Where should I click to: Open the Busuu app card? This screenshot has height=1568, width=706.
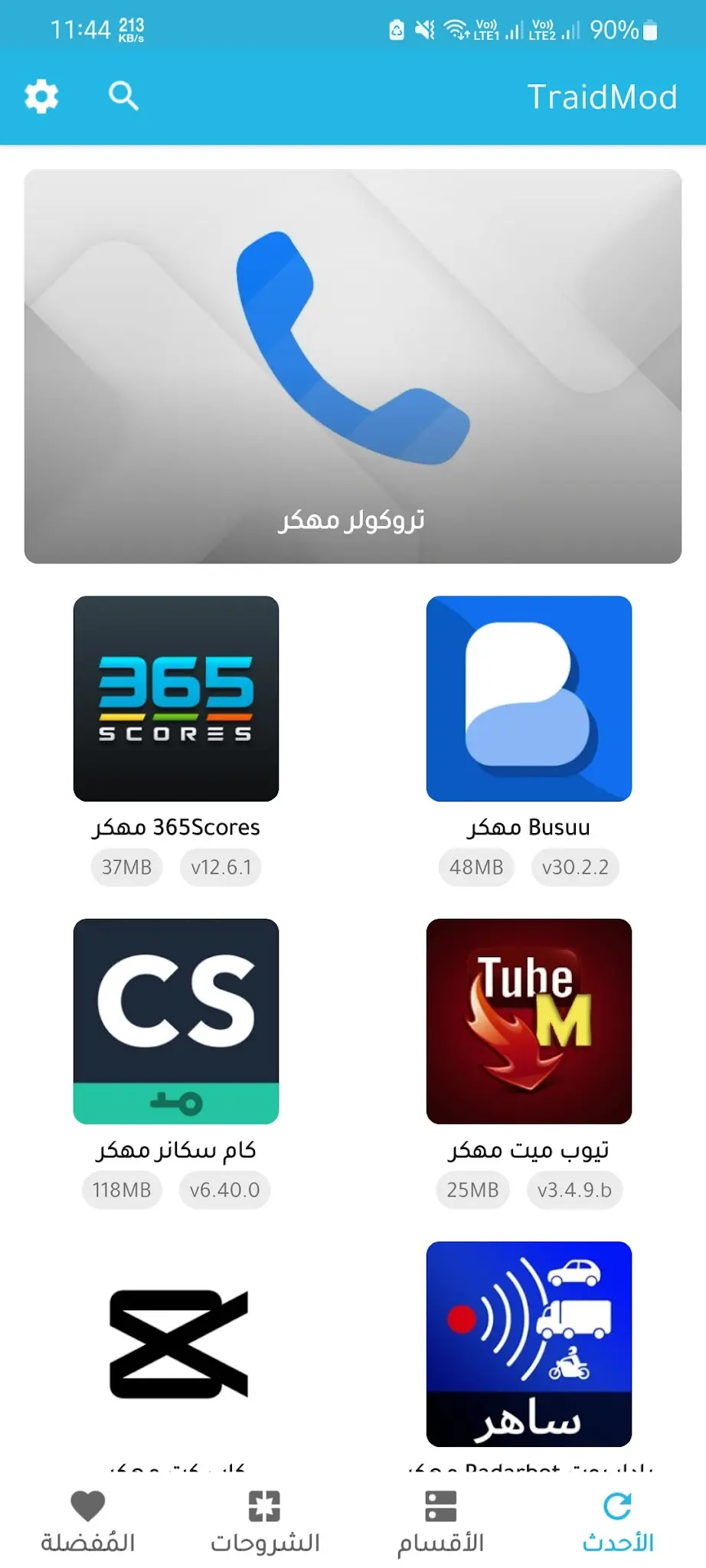(529, 699)
